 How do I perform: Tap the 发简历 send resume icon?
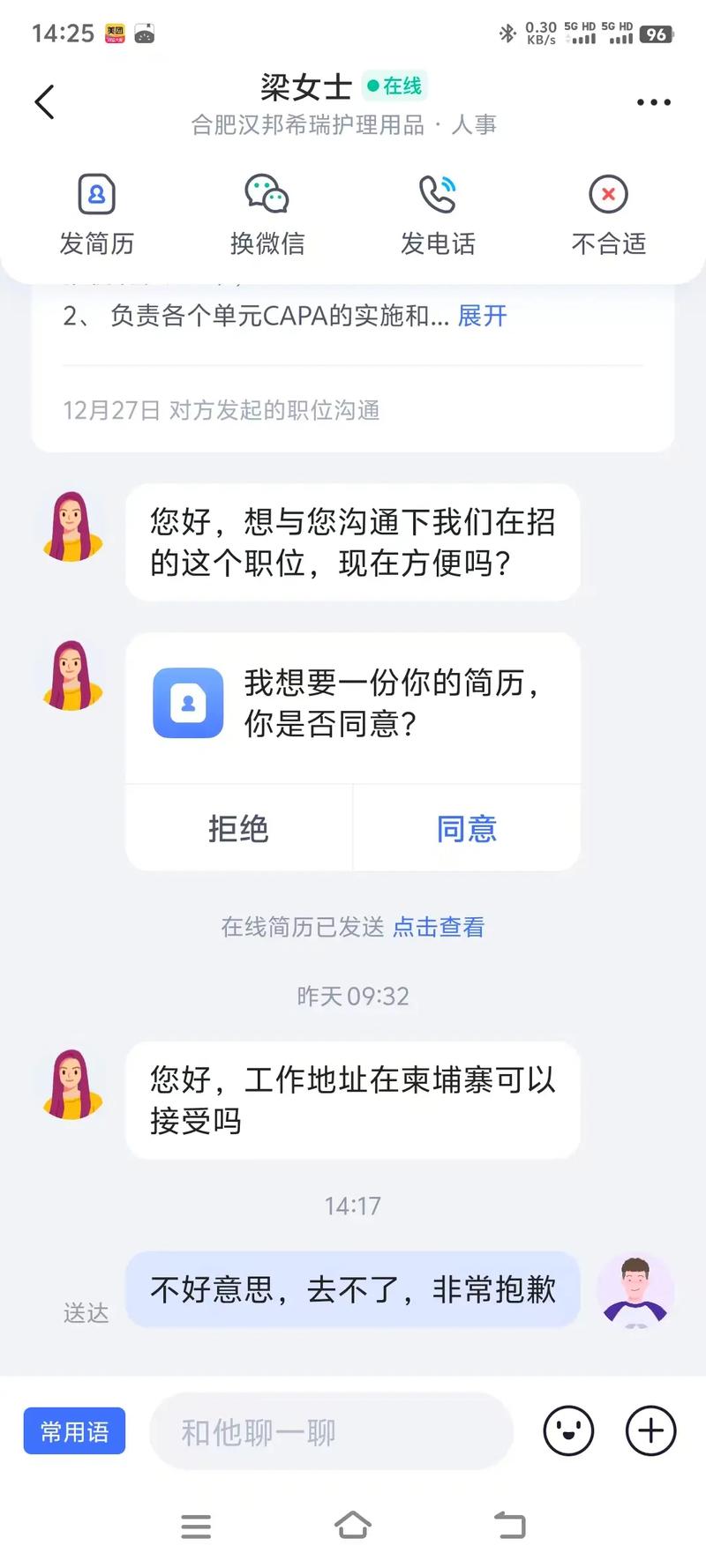click(x=96, y=194)
